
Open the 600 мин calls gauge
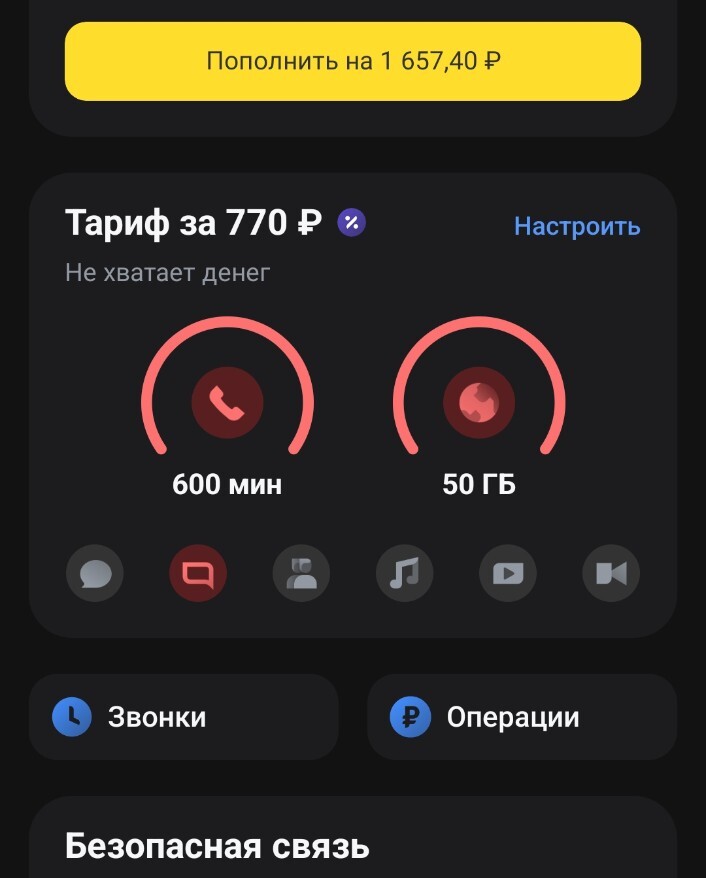(227, 403)
